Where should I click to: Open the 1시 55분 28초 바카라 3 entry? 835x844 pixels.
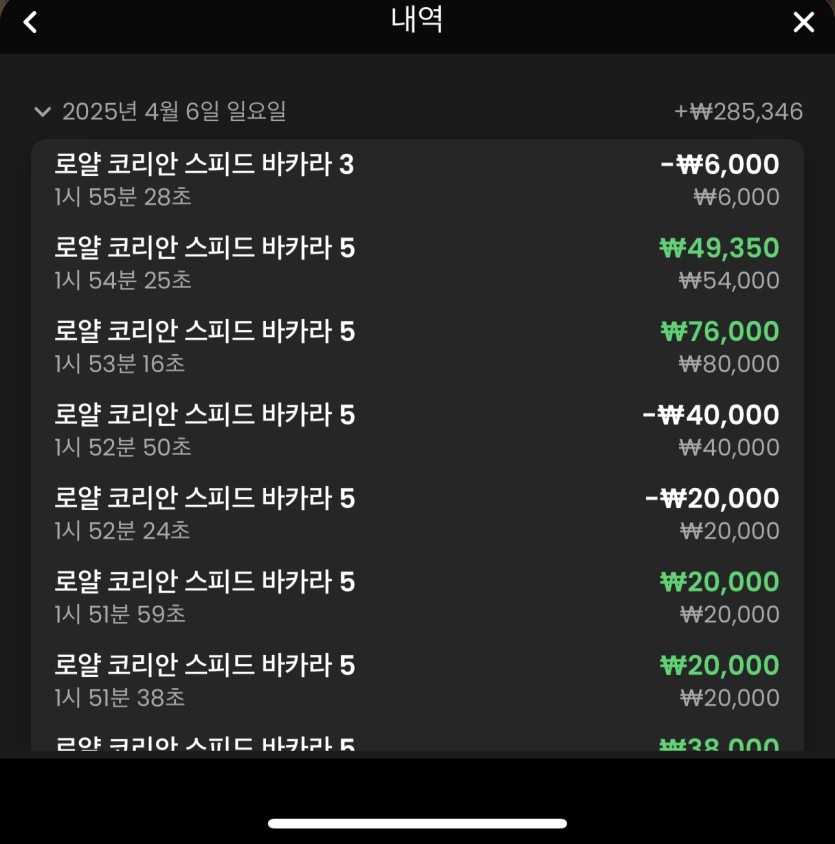(416, 180)
